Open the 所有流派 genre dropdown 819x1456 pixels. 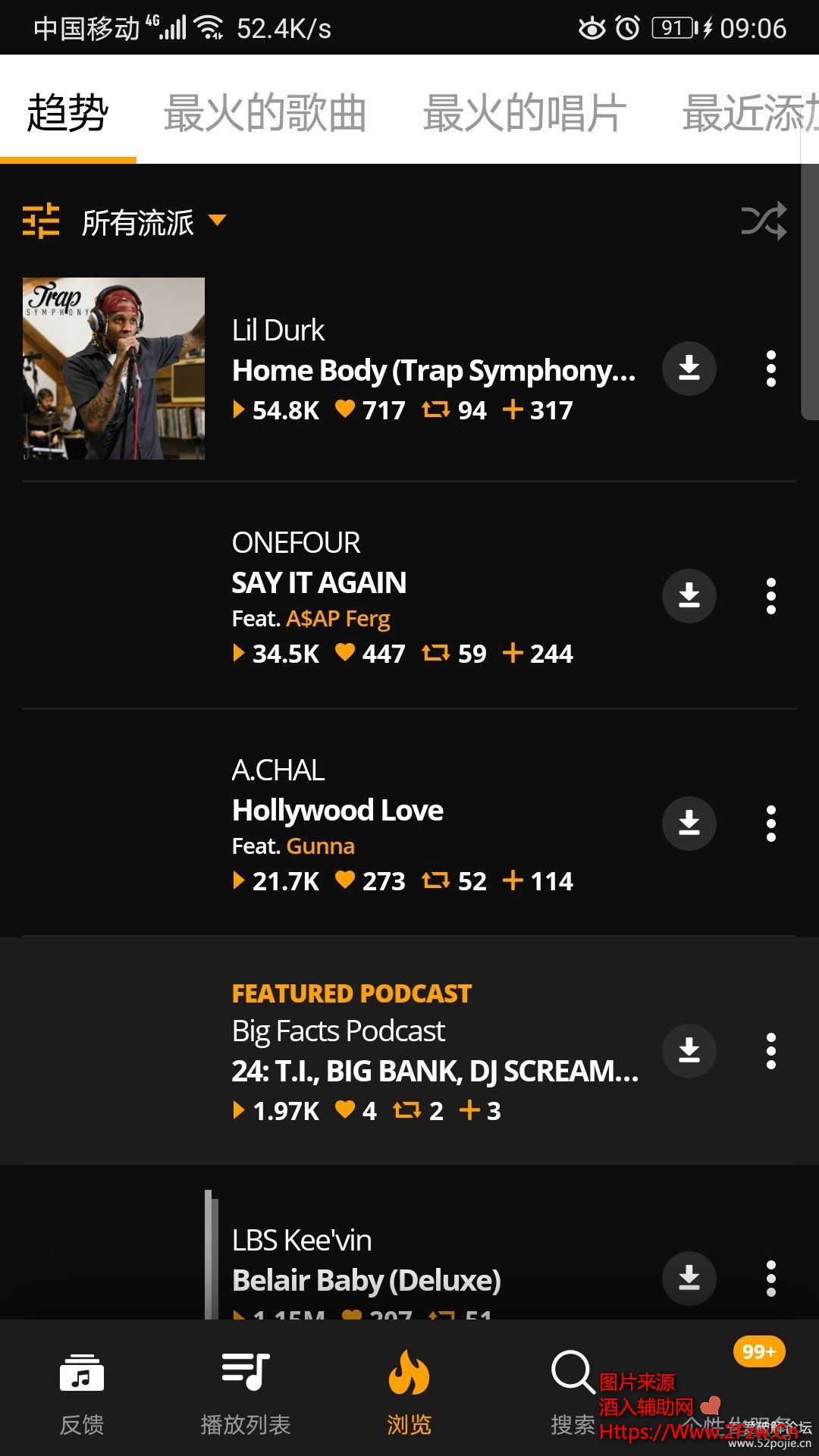(152, 222)
